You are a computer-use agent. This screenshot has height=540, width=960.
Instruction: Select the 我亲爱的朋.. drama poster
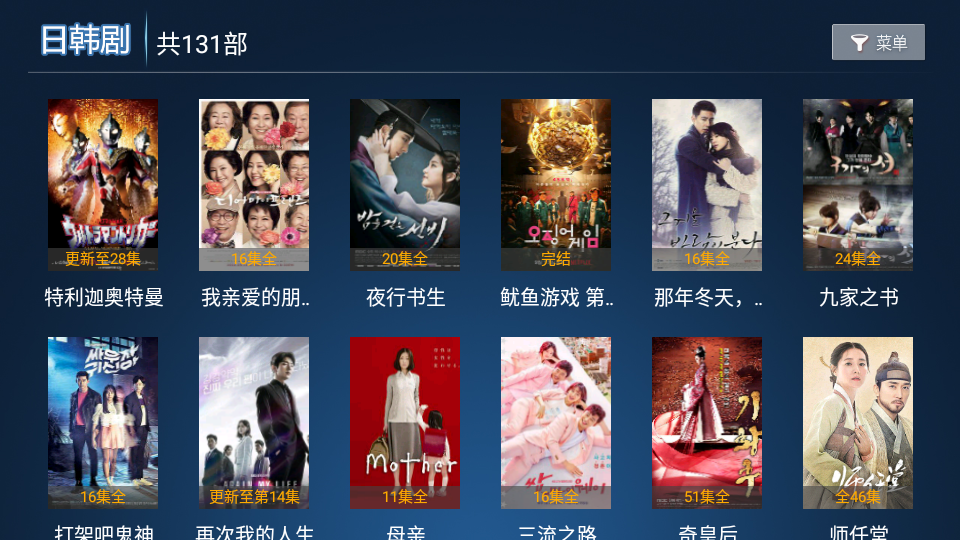coord(254,185)
